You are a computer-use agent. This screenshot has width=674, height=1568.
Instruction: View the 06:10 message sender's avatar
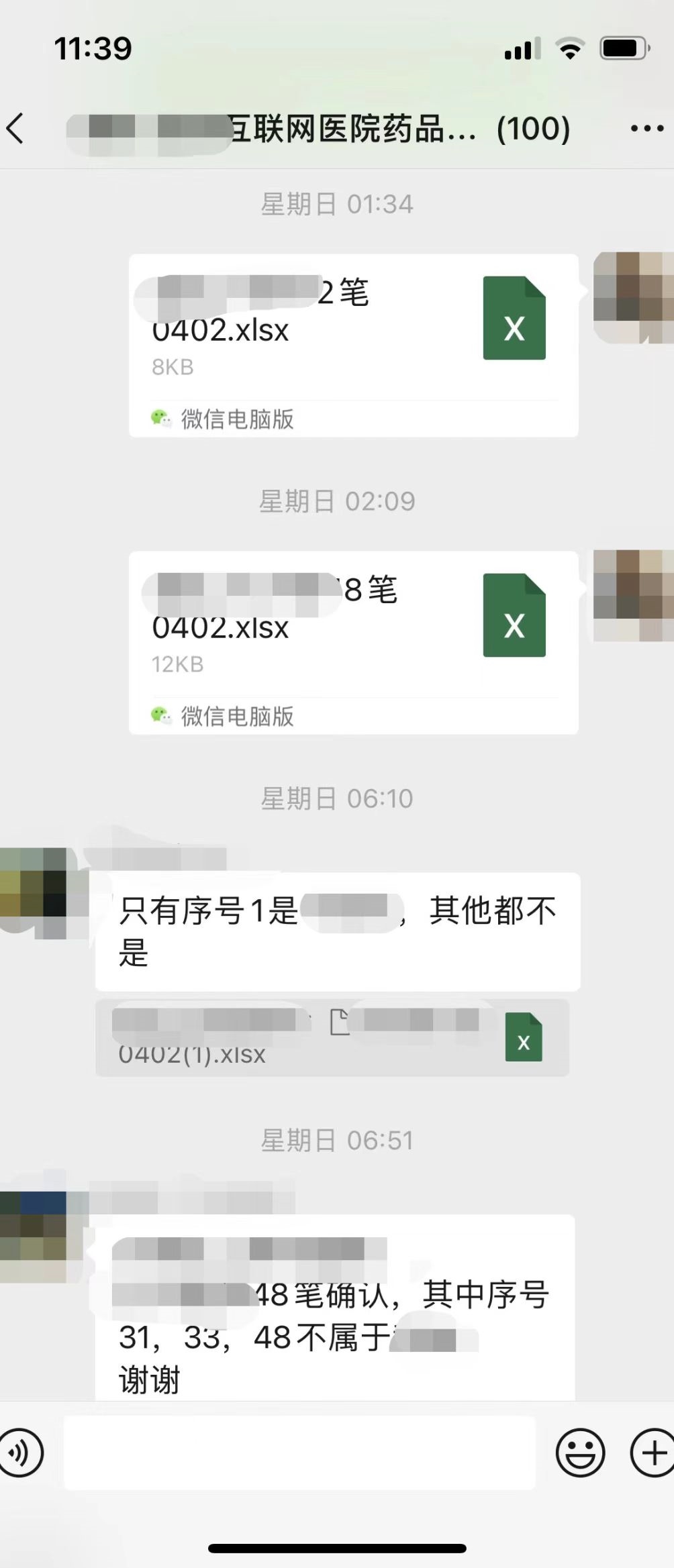[x=34, y=891]
